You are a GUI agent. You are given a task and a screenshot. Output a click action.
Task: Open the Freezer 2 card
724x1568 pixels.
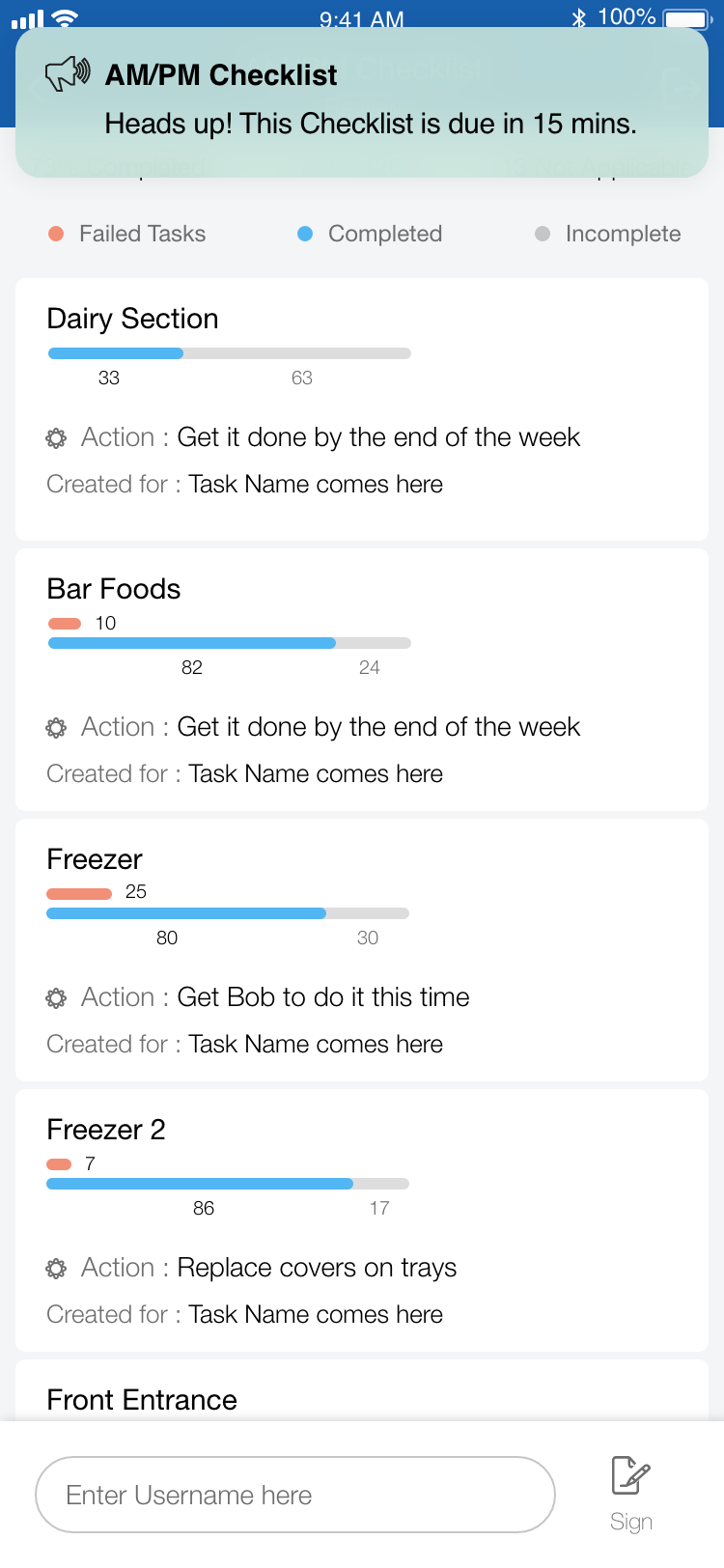[362, 1220]
